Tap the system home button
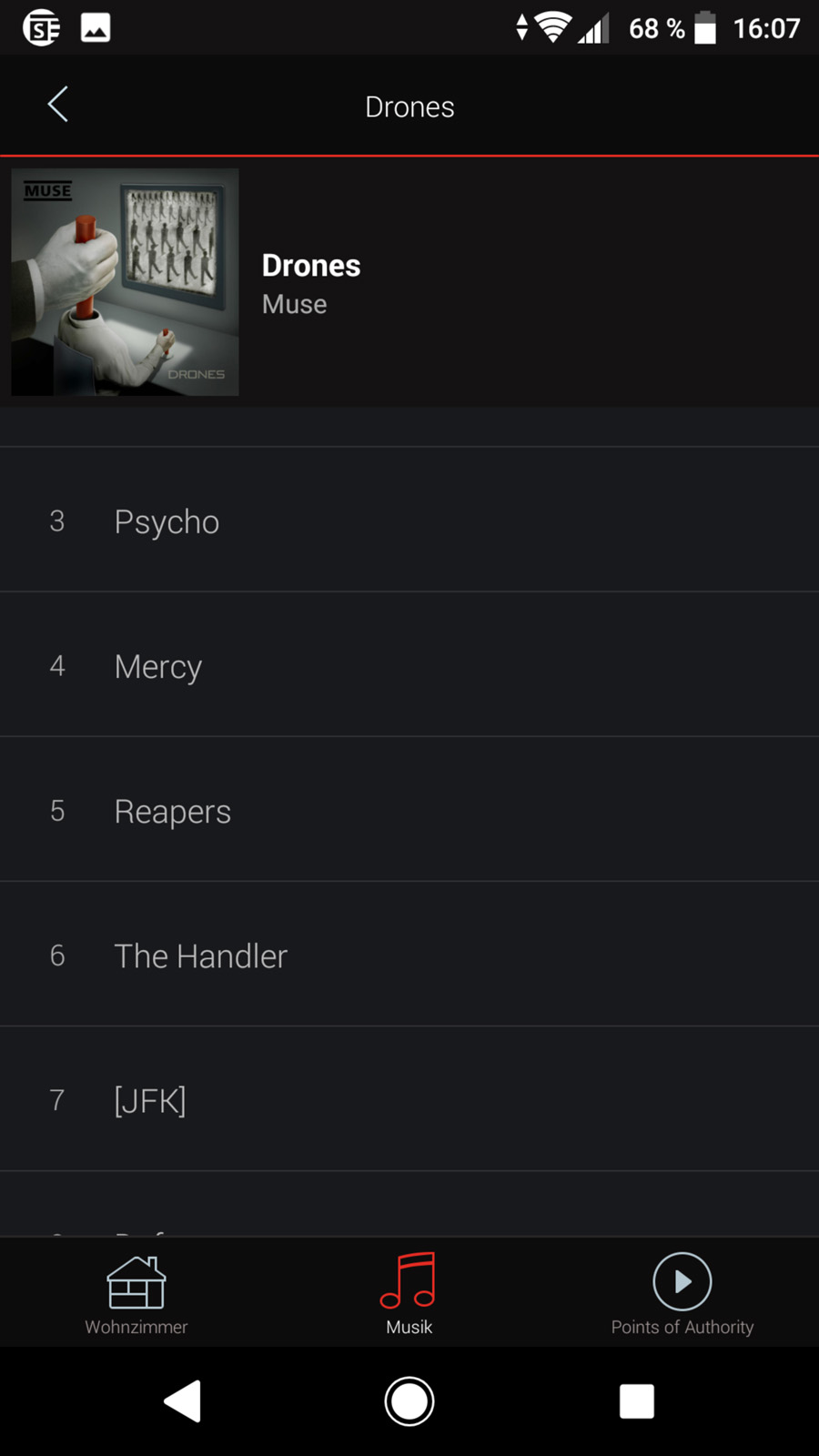The width and height of the screenshot is (819, 1456). click(409, 1401)
